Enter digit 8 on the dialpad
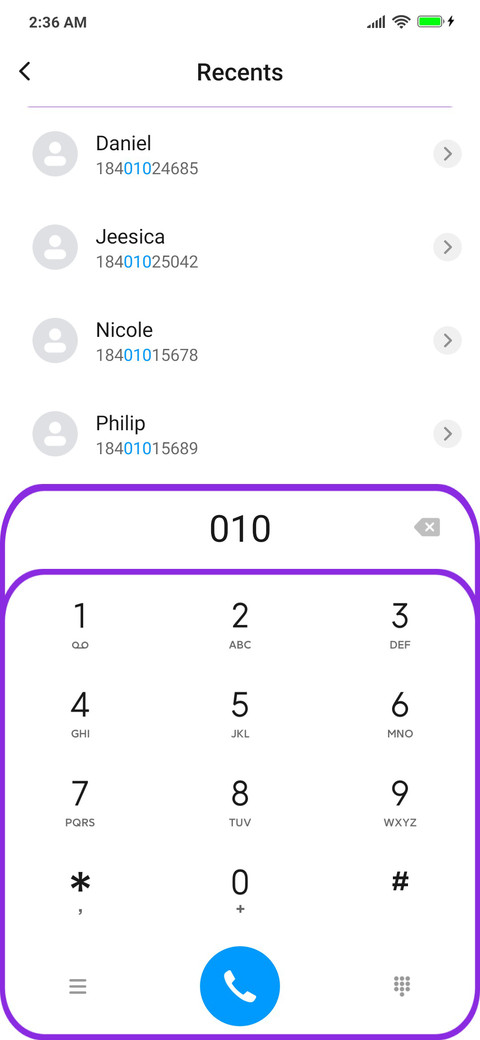The height and width of the screenshot is (1040, 480). (x=240, y=803)
